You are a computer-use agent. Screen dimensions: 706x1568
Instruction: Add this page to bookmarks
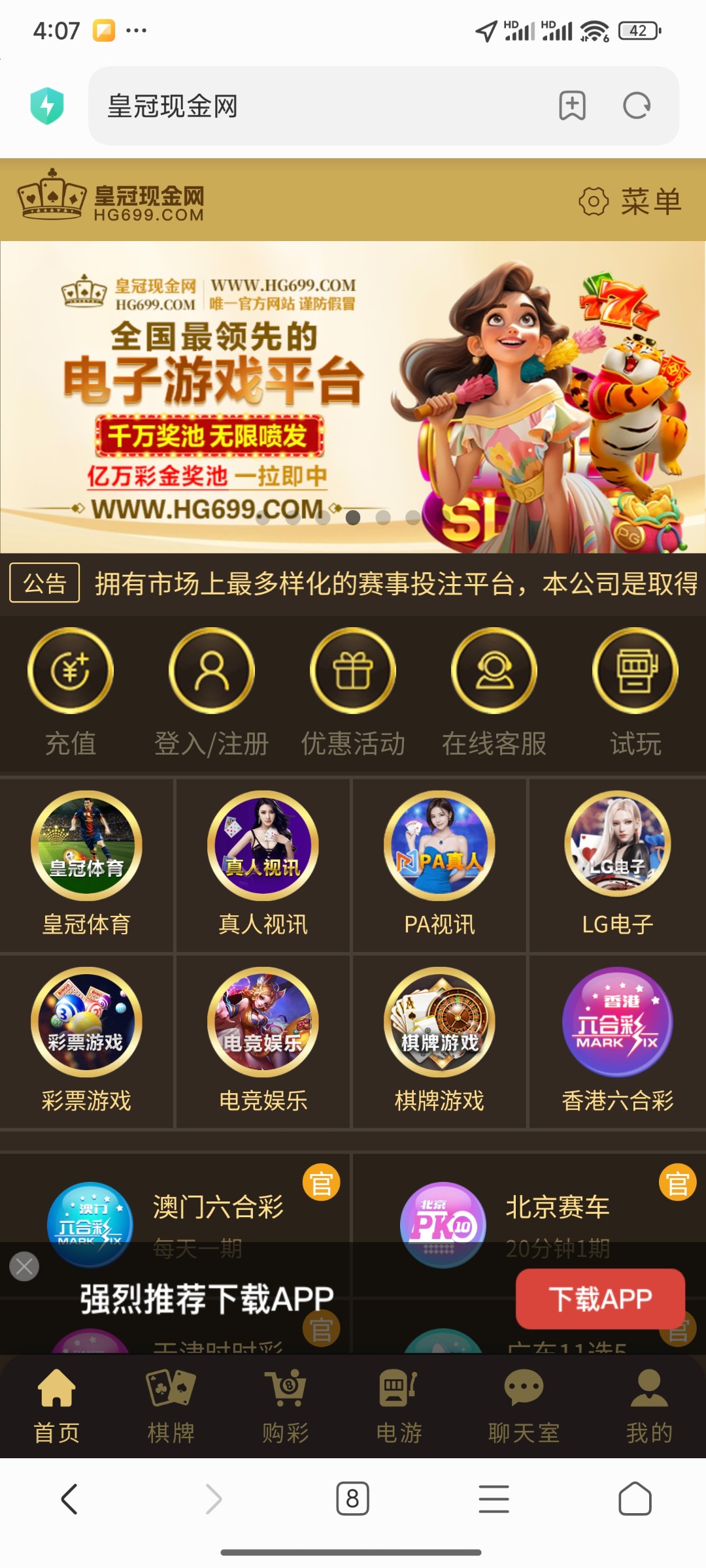[572, 106]
